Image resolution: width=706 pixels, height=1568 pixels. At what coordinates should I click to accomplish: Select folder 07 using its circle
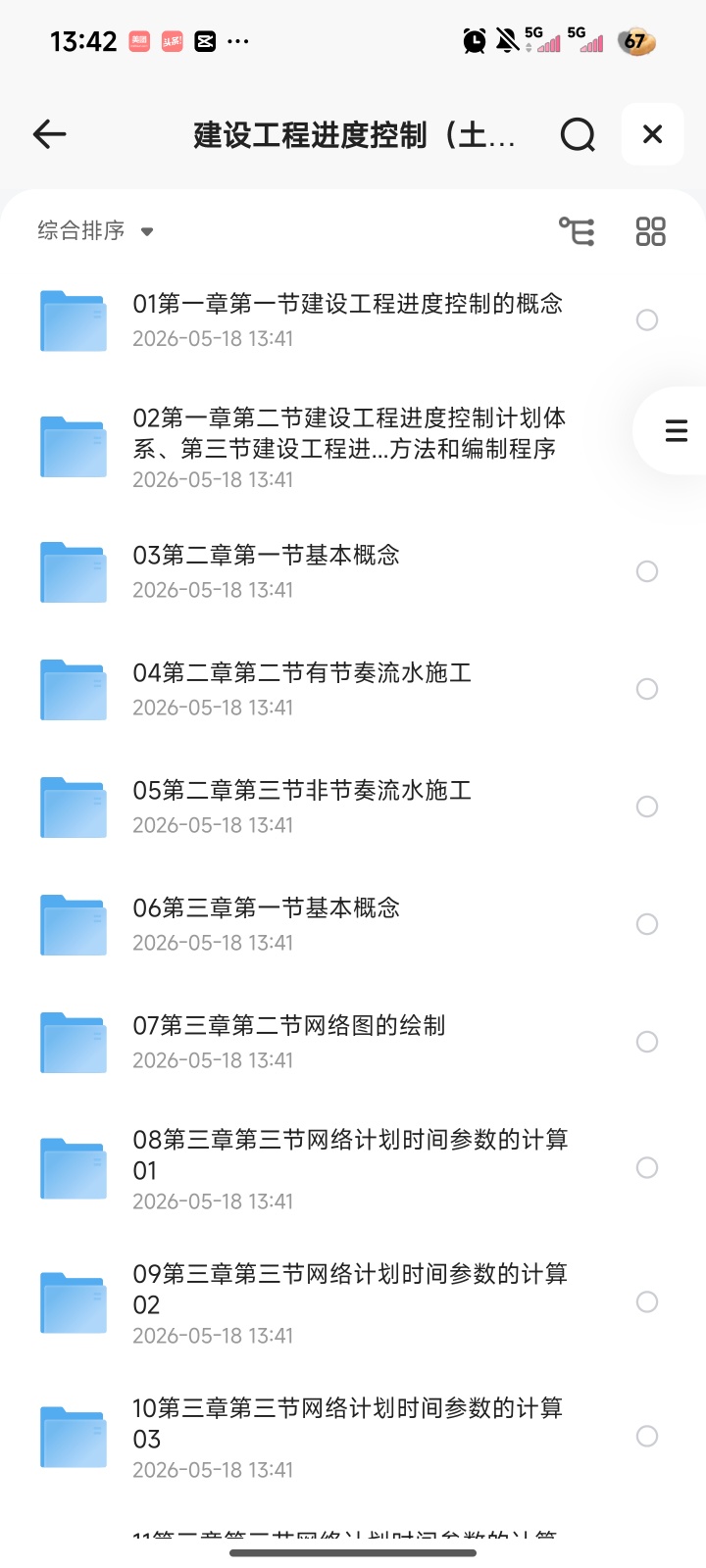[x=647, y=1042]
